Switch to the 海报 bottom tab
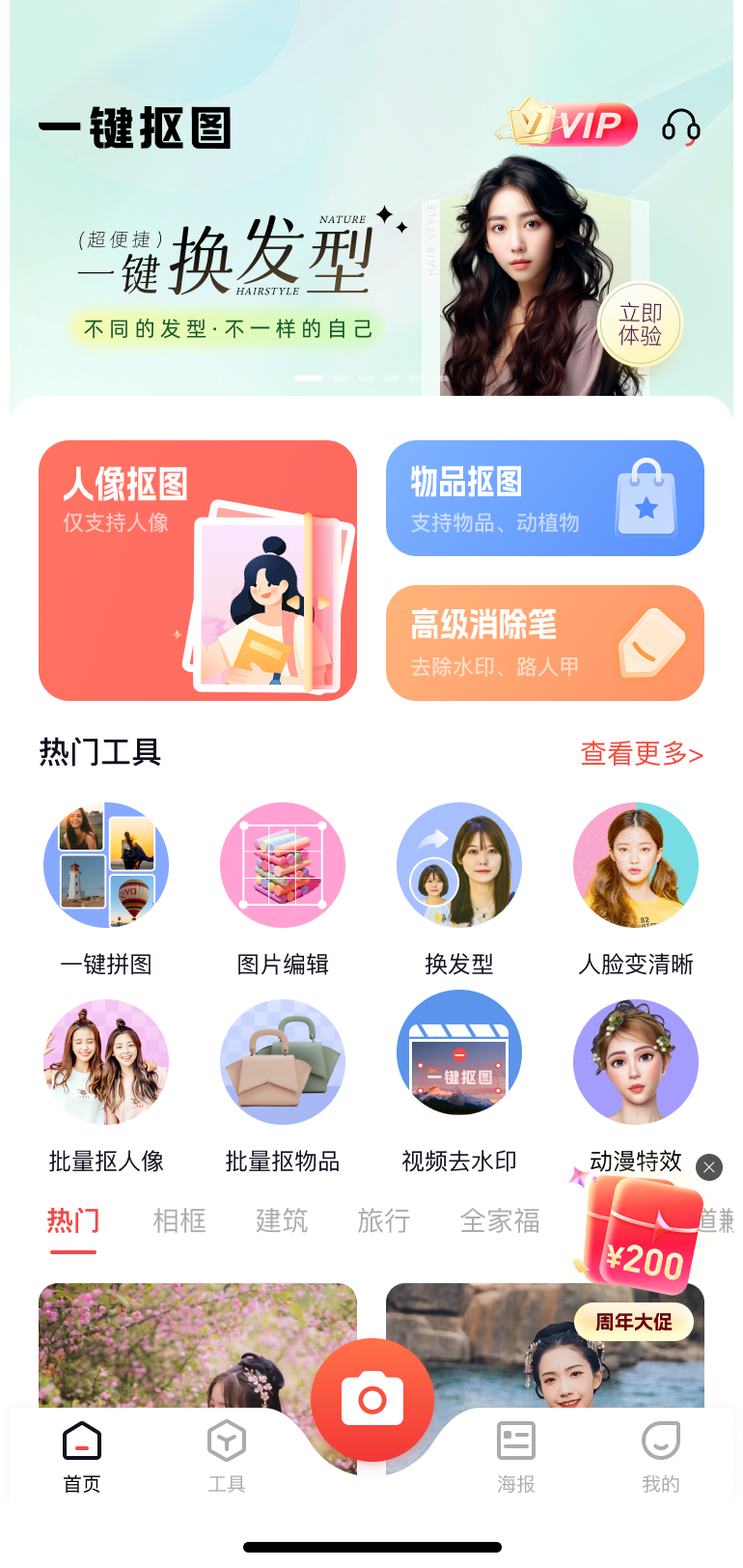743x1568 pixels. pos(516,1457)
